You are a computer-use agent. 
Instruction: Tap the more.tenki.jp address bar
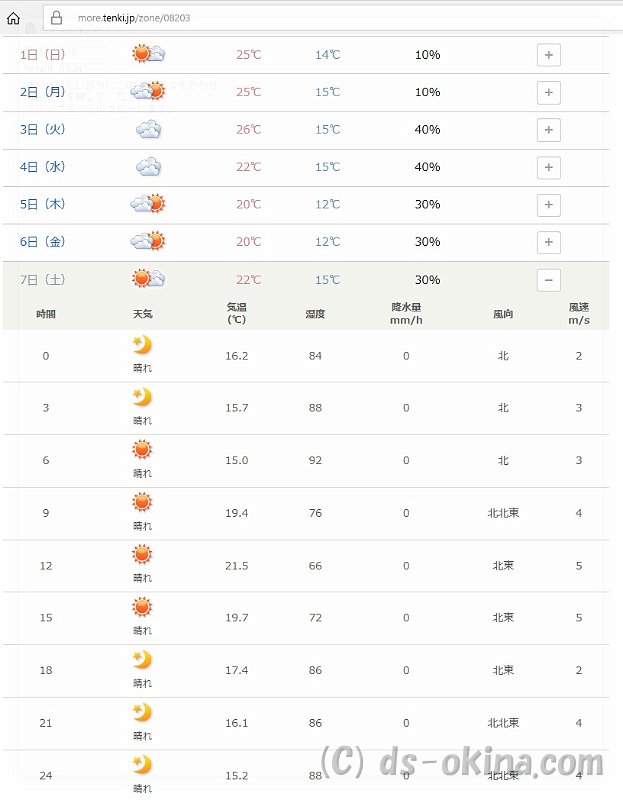tap(300, 17)
